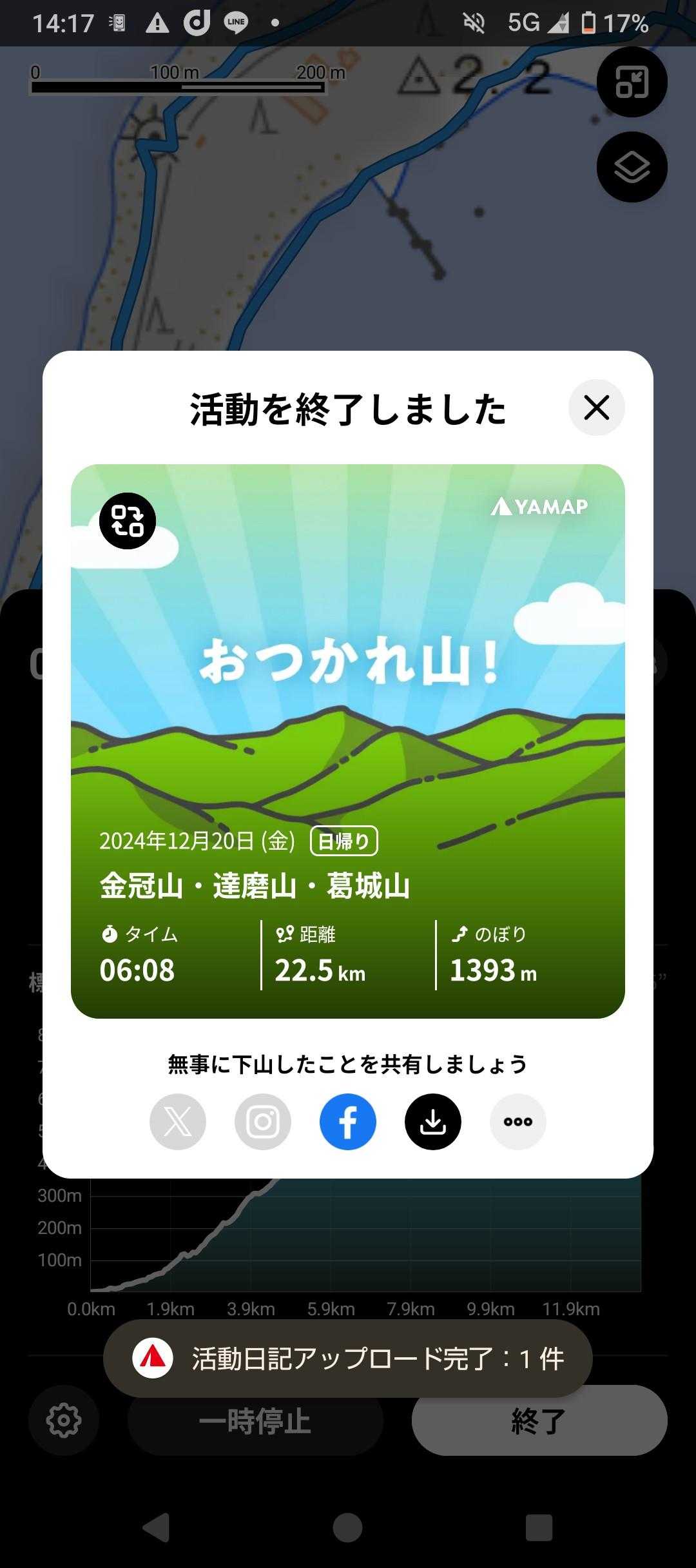Viewport: 696px width, 1568px height.
Task: Open the map layers selector
Action: tap(632, 167)
